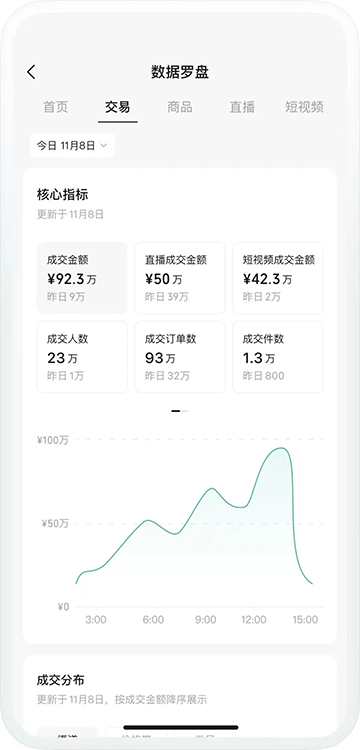Select the 交易 tab
Image resolution: width=360 pixels, height=750 pixels.
pyautogui.click(x=118, y=107)
